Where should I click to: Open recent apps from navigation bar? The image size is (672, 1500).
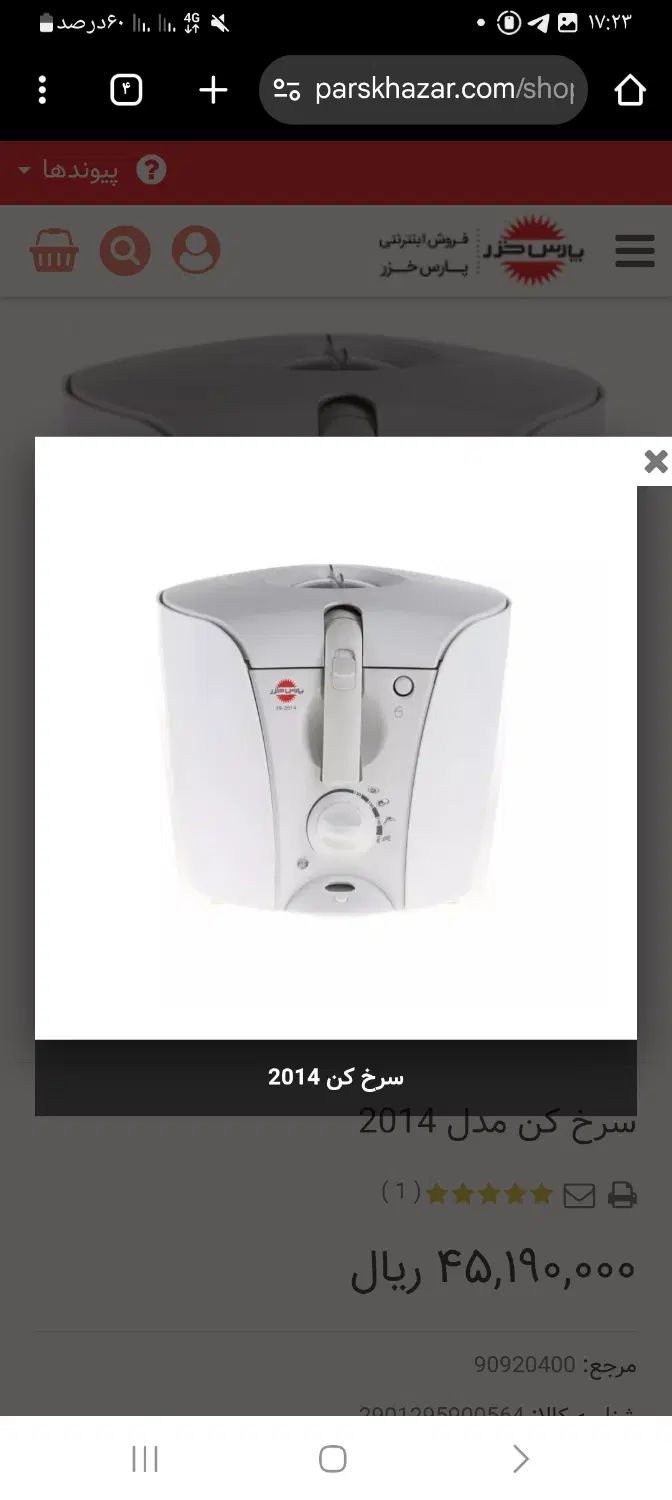146,1459
